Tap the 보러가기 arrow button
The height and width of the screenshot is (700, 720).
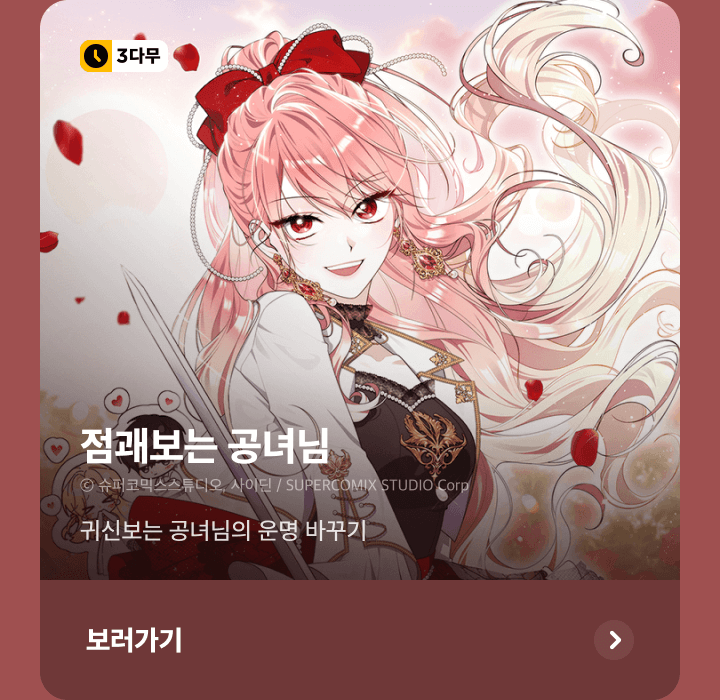pos(613,640)
